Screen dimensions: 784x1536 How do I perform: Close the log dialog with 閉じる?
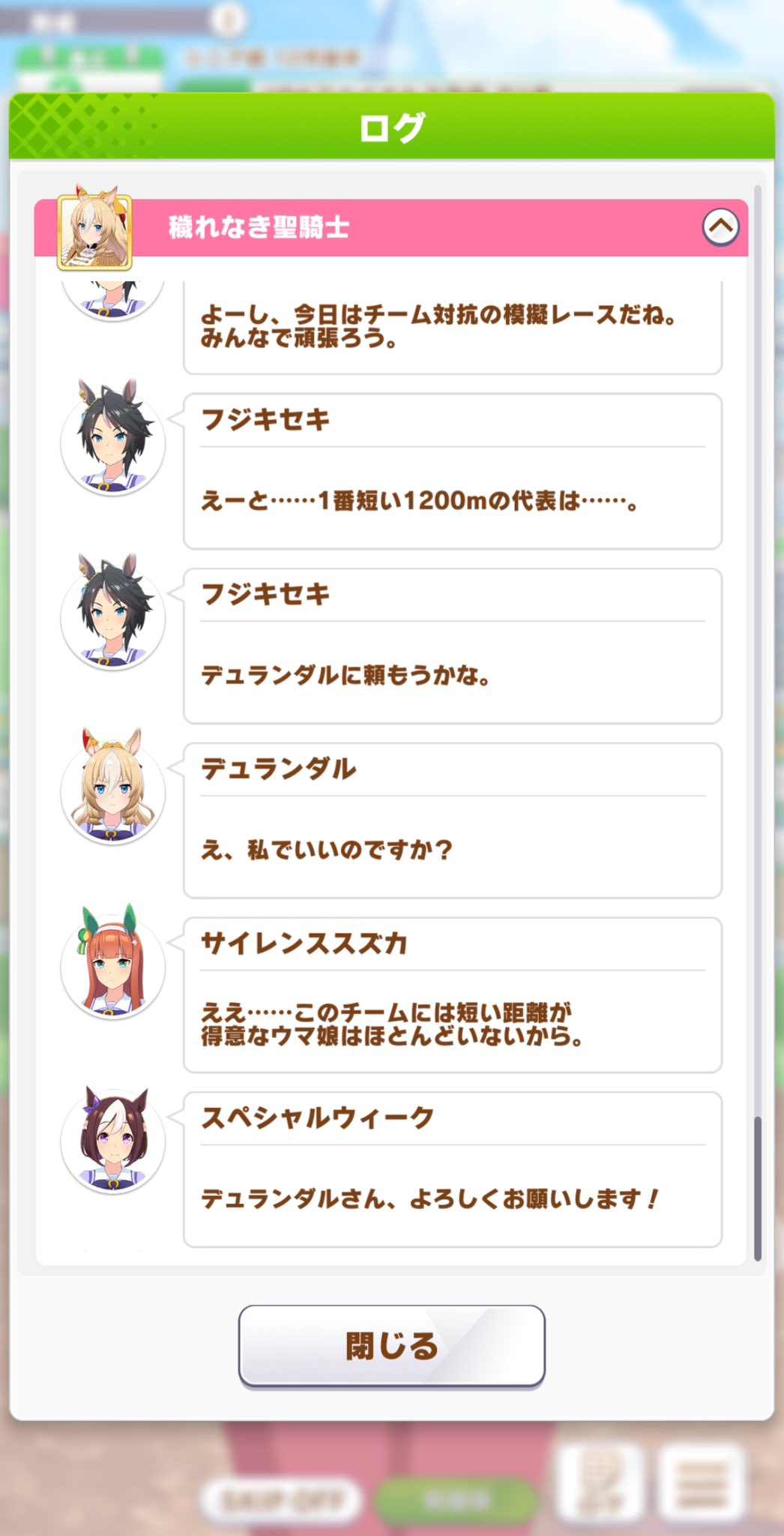391,1346
